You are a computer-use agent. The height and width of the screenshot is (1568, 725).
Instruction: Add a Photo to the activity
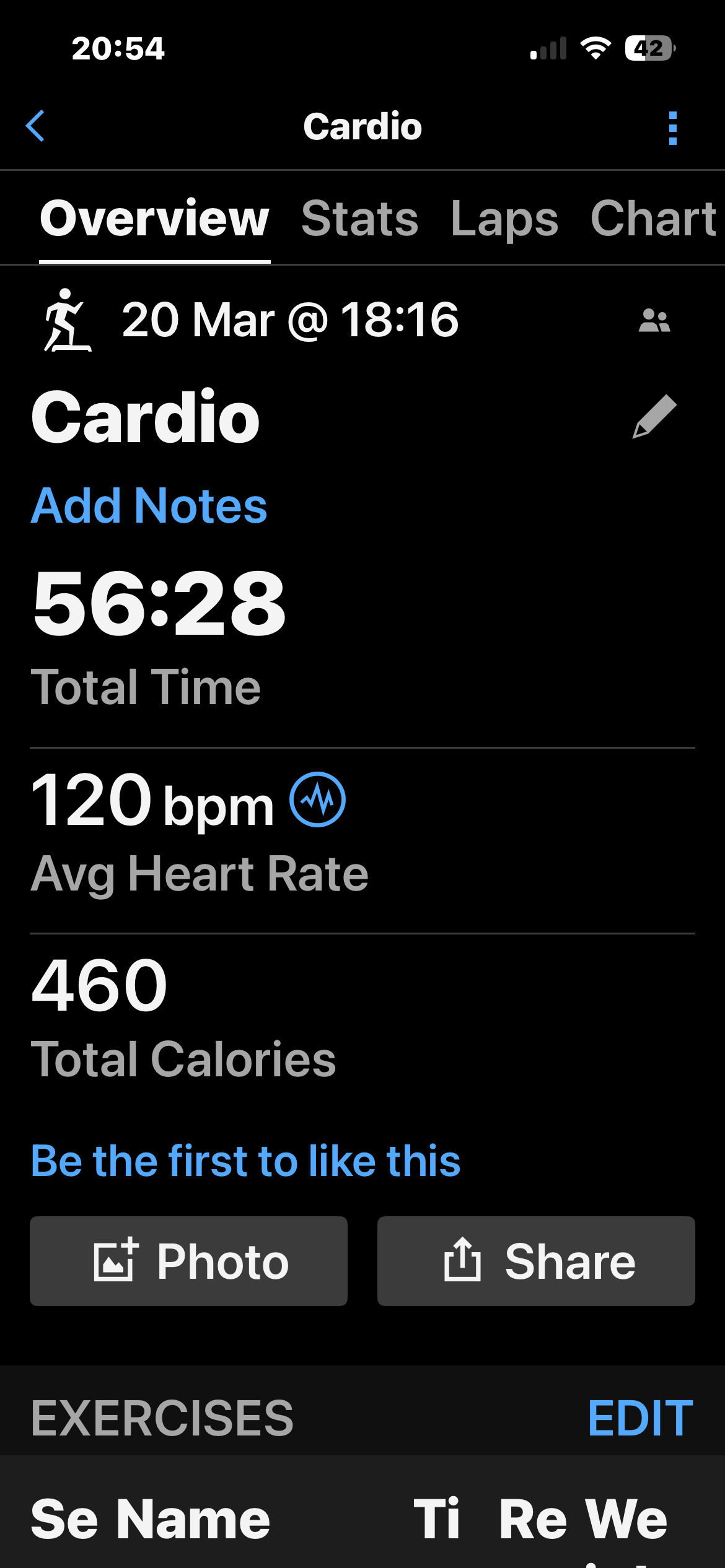point(188,1261)
